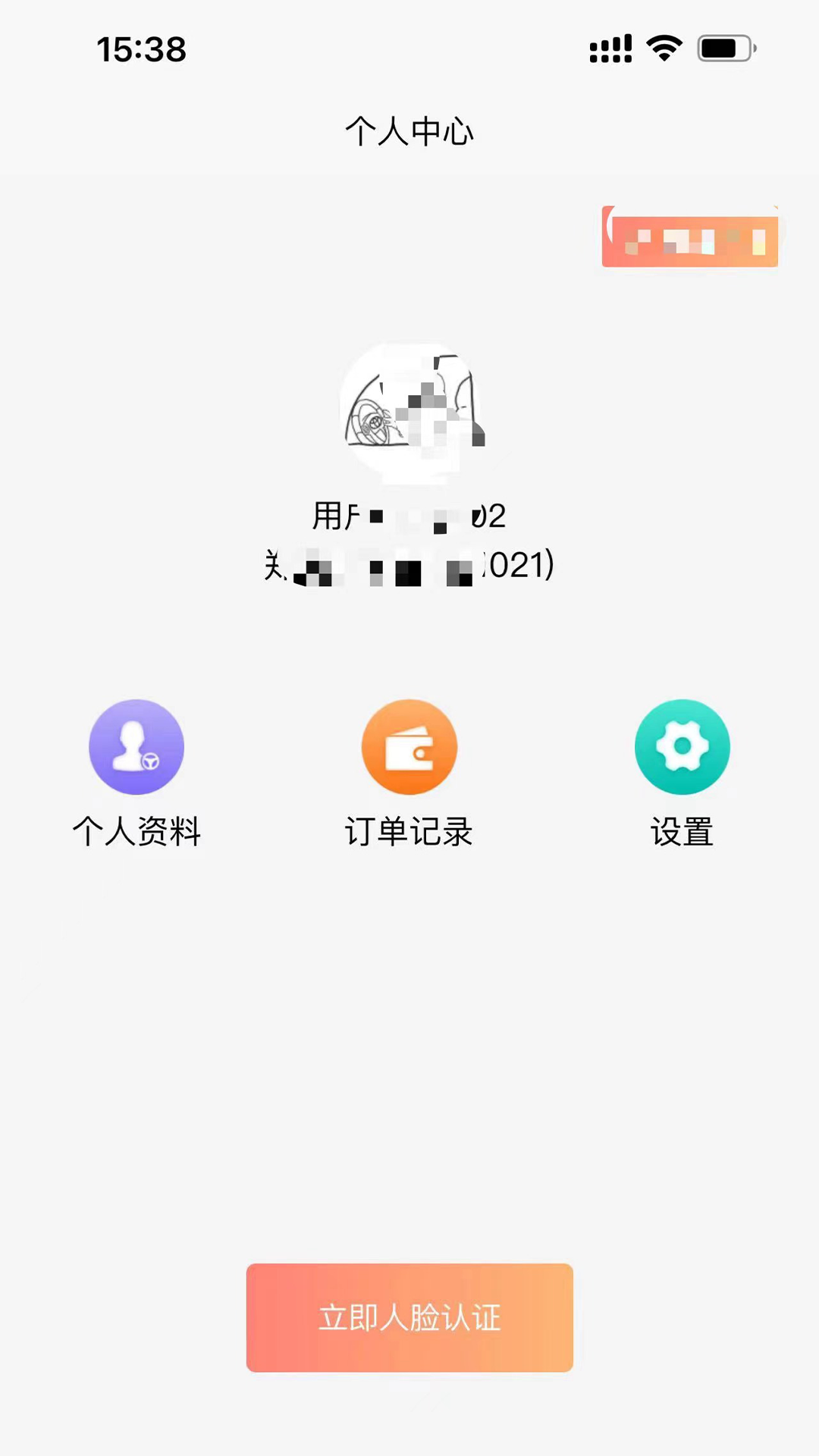819x1456 pixels.
Task: Open the orange promotional banner
Action: pos(690,237)
